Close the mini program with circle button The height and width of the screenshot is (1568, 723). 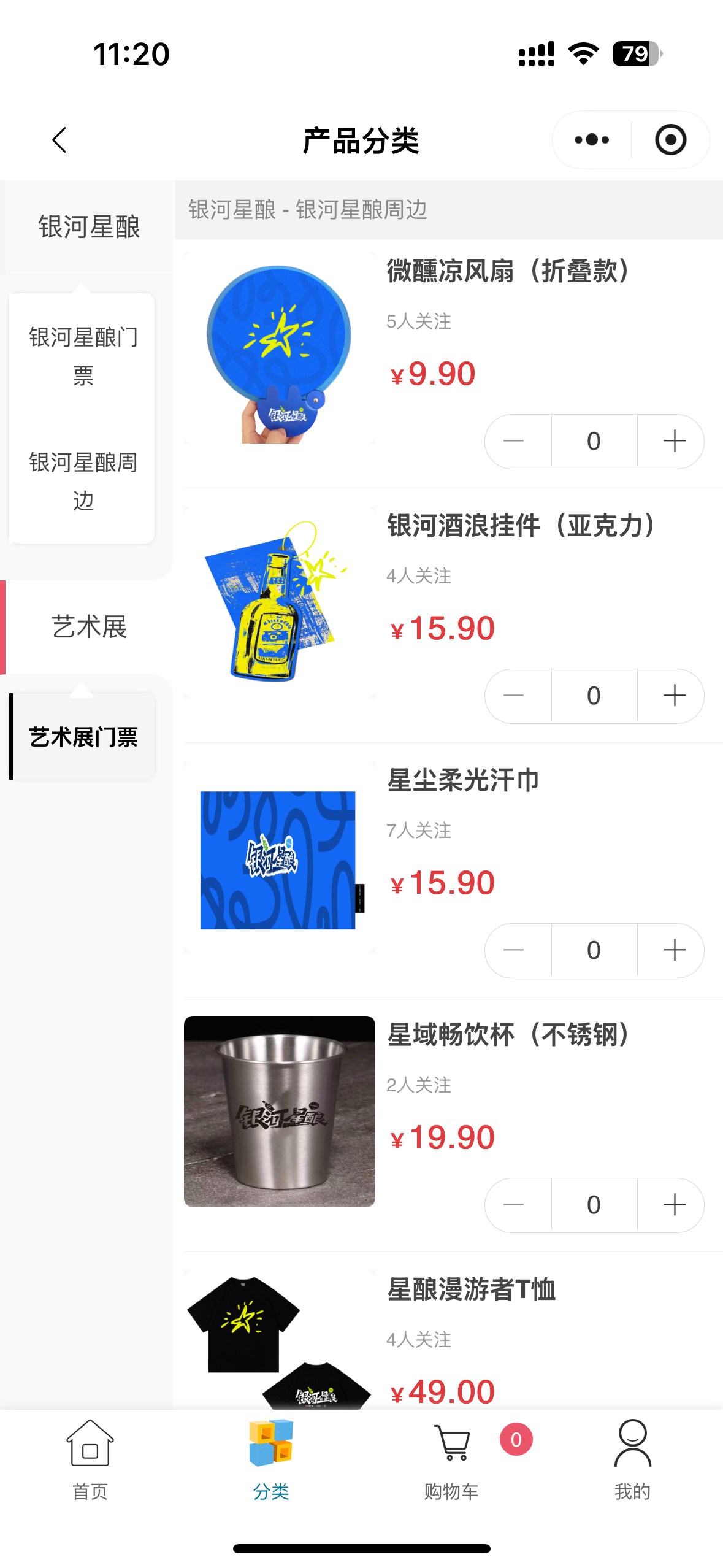tap(670, 140)
